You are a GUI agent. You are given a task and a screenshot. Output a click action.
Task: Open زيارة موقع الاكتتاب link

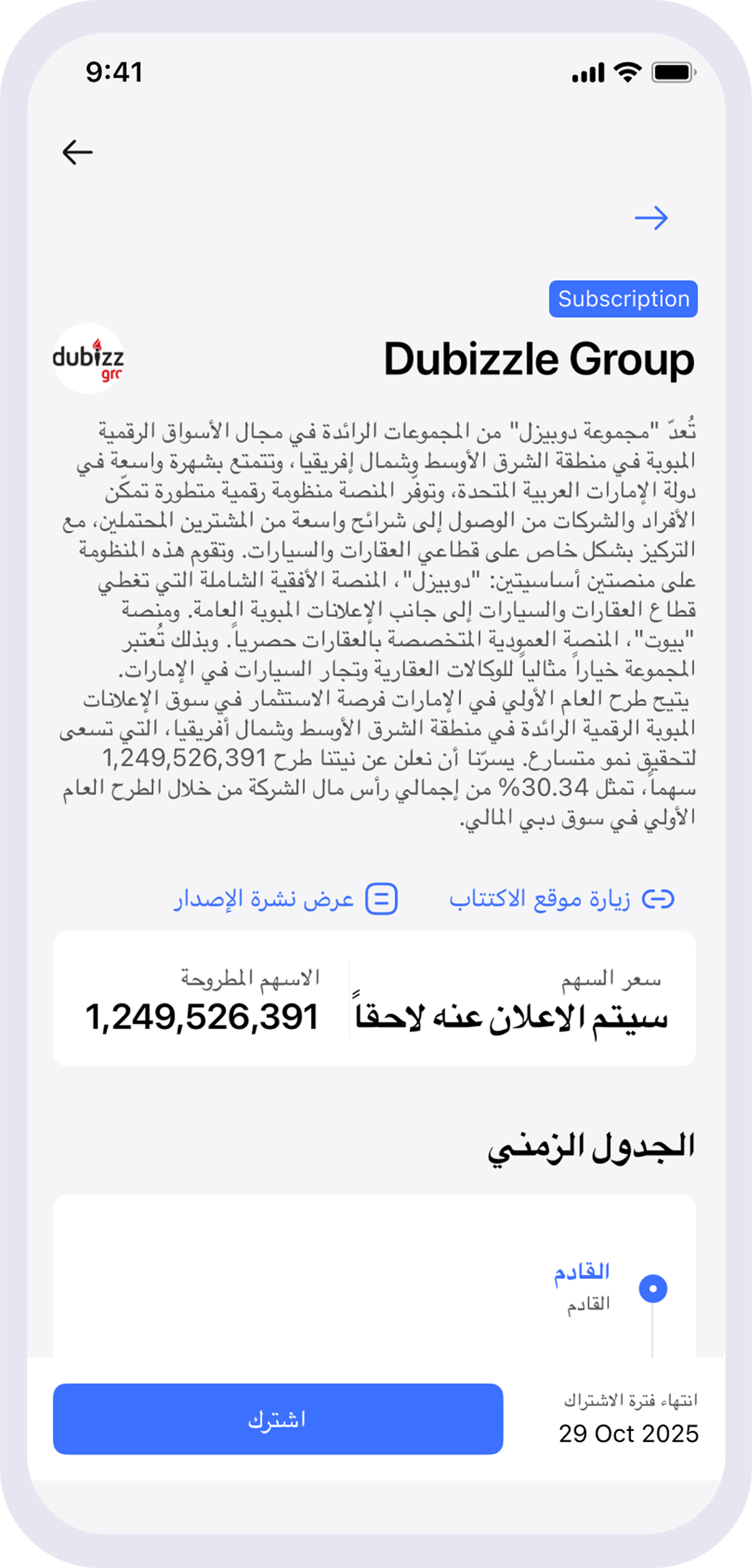click(x=561, y=899)
